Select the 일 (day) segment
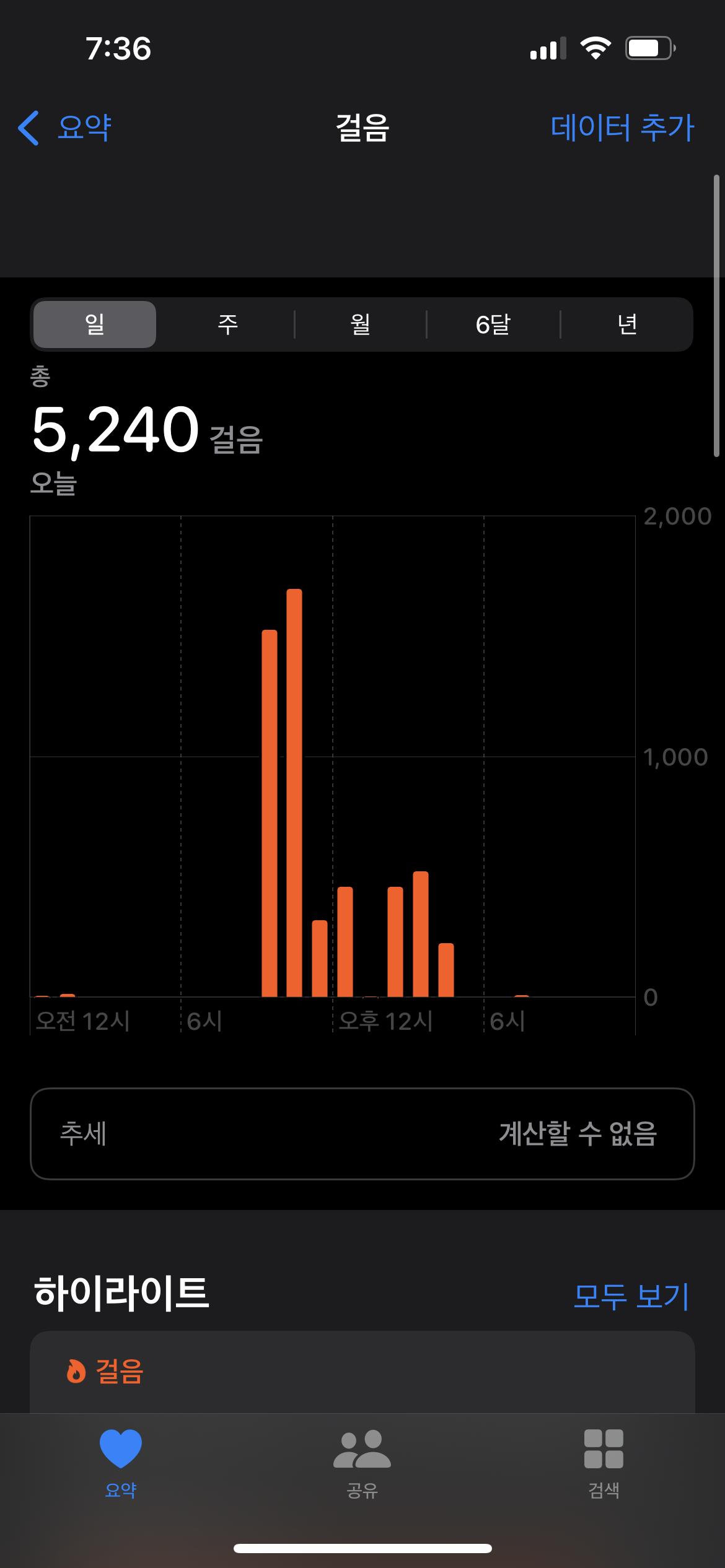725x1568 pixels. [95, 324]
